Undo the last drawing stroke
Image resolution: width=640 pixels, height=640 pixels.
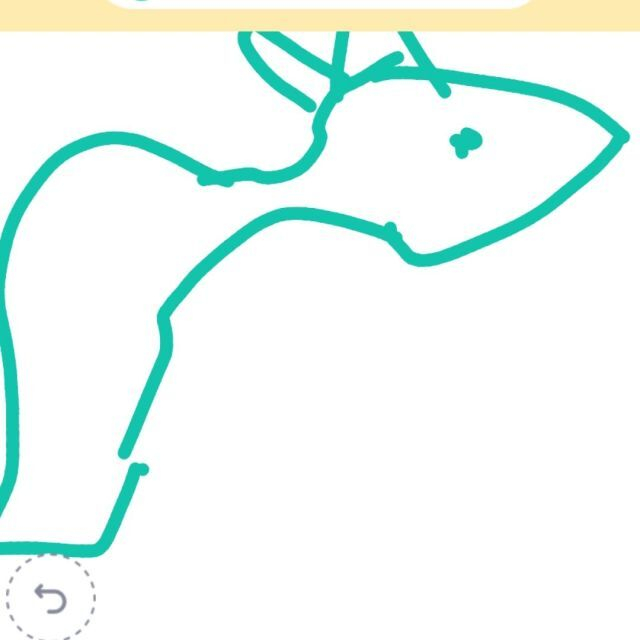coord(50,598)
